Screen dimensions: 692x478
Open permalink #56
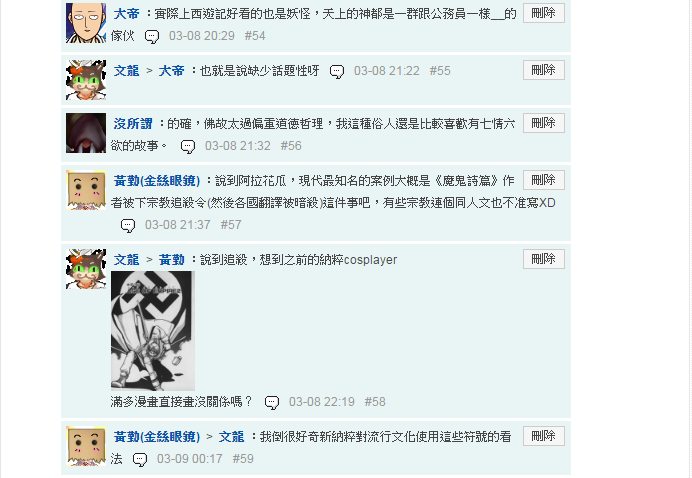pyautogui.click(x=291, y=146)
